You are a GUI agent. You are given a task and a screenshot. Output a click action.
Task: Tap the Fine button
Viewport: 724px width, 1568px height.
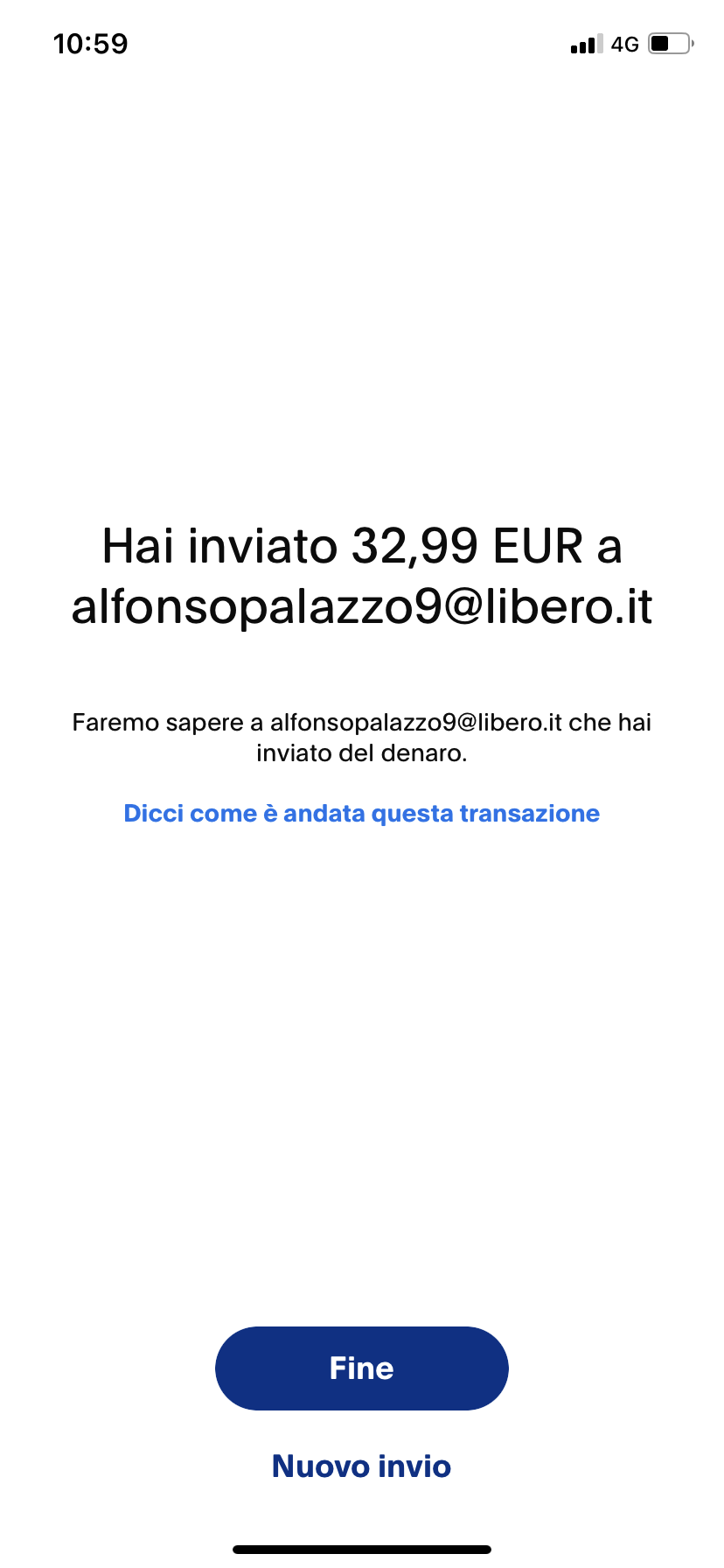click(361, 1368)
